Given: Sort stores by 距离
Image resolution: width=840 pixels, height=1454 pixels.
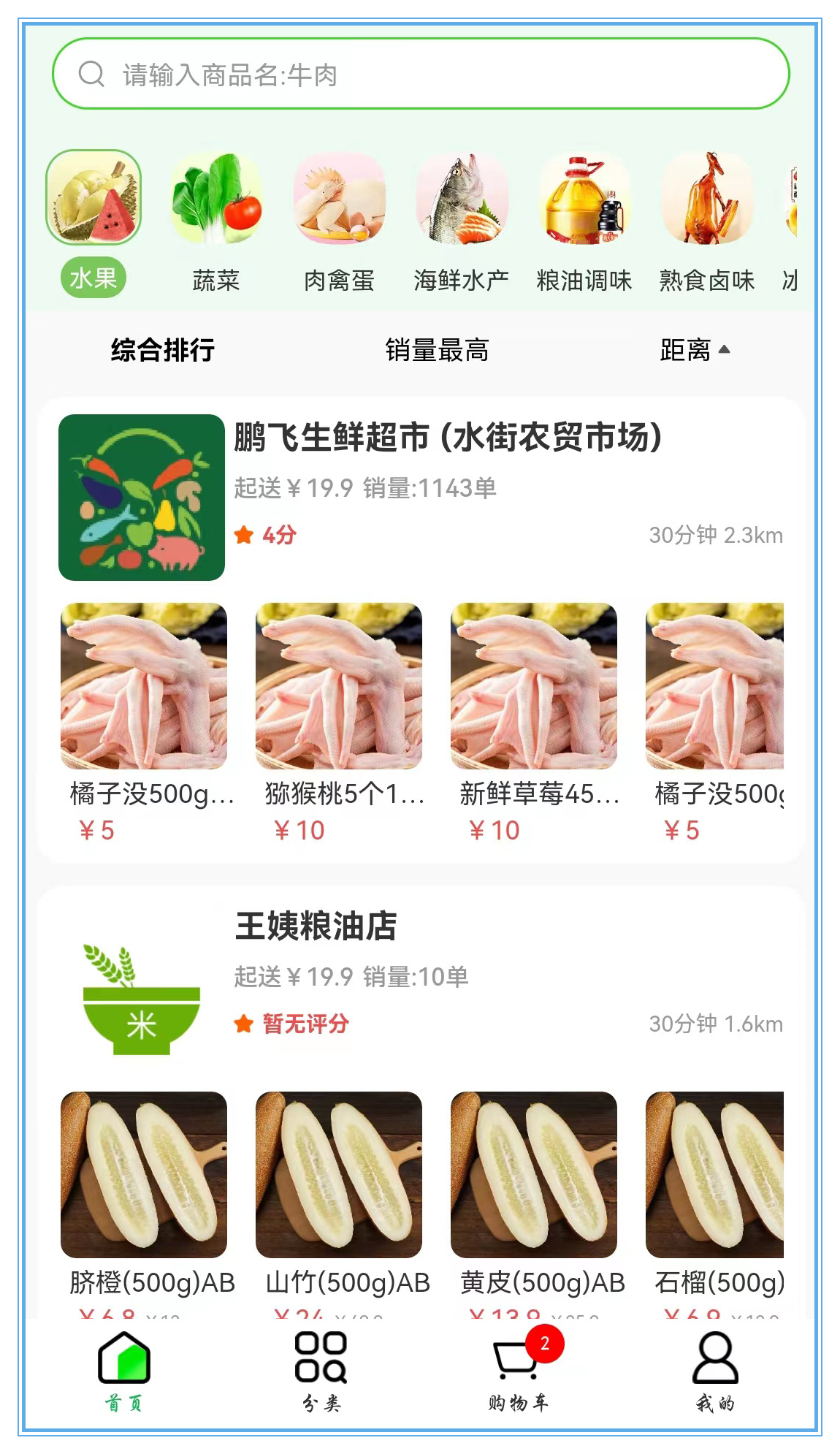Looking at the screenshot, I should point(695,350).
